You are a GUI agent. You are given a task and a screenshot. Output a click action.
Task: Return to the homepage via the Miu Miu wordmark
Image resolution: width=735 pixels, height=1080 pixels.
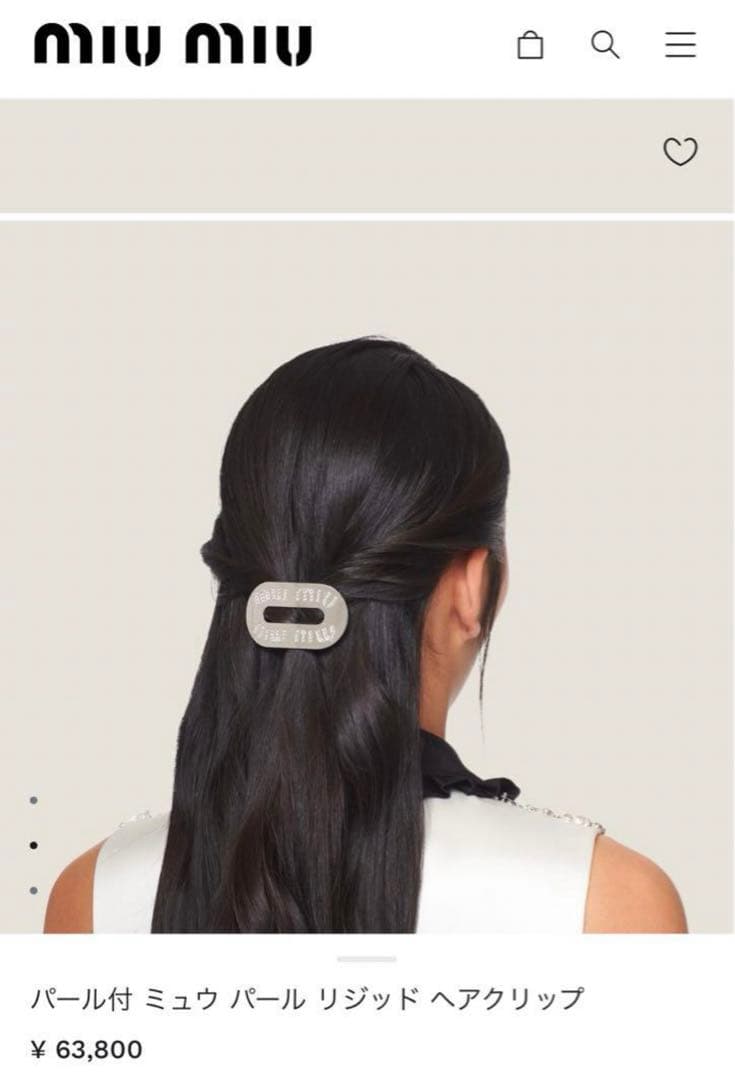coord(172,44)
